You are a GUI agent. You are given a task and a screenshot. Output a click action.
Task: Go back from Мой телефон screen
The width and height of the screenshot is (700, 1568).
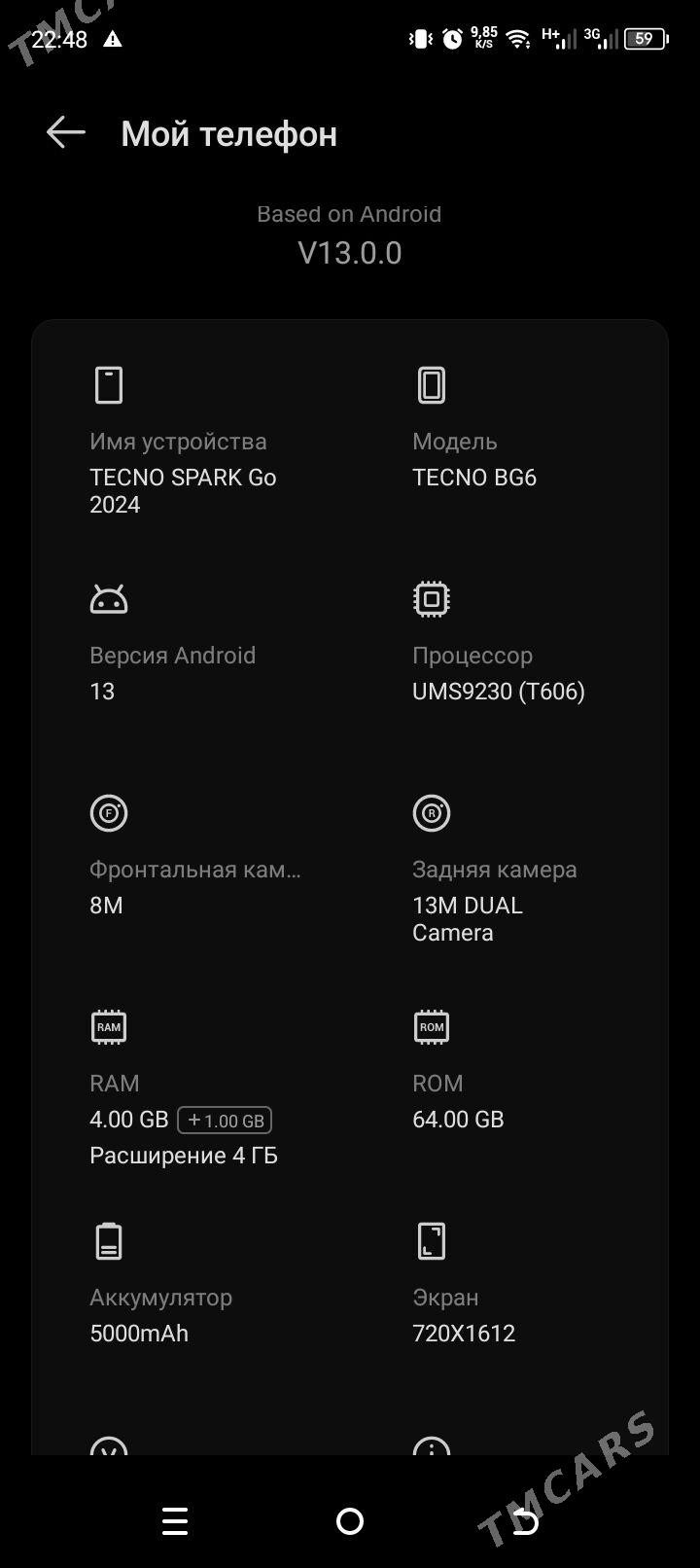[66, 133]
